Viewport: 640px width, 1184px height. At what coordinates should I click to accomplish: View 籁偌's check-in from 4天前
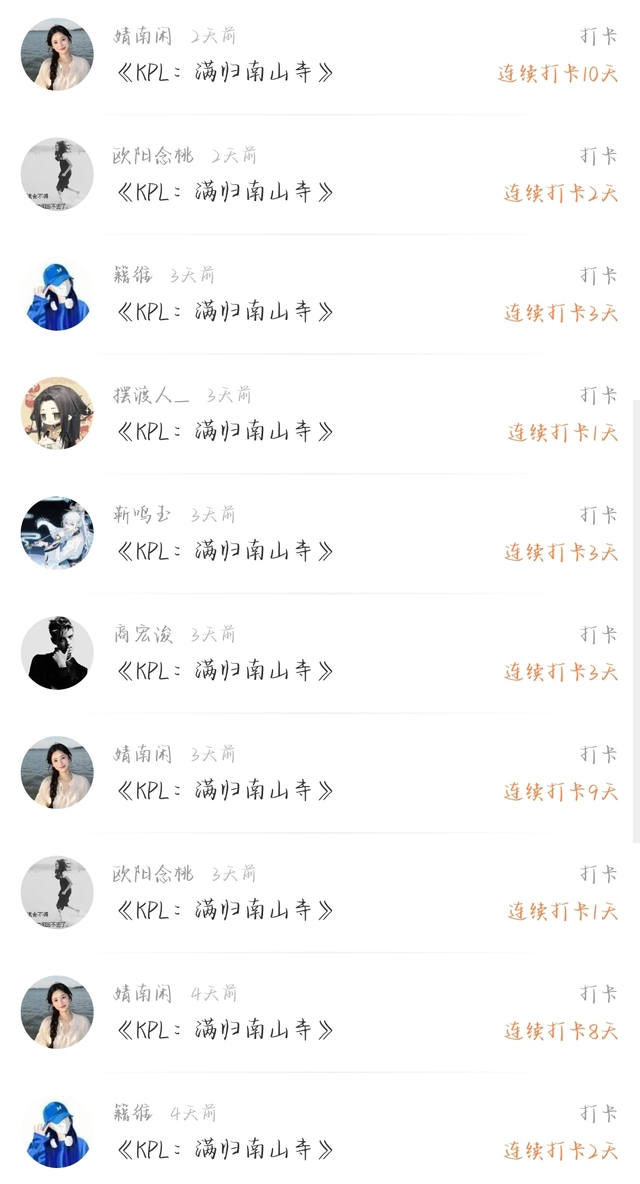coord(225,1149)
